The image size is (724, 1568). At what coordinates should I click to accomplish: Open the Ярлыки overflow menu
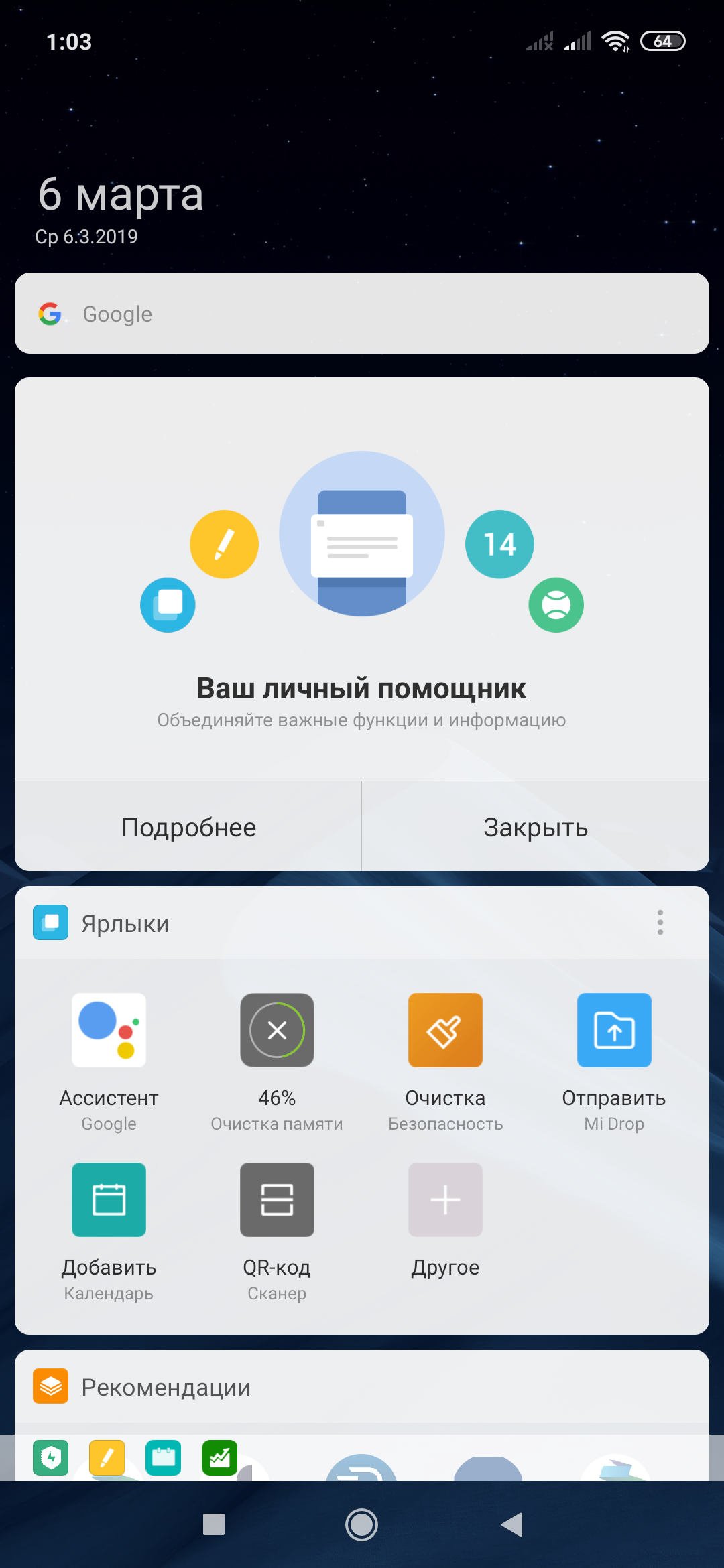click(x=660, y=923)
